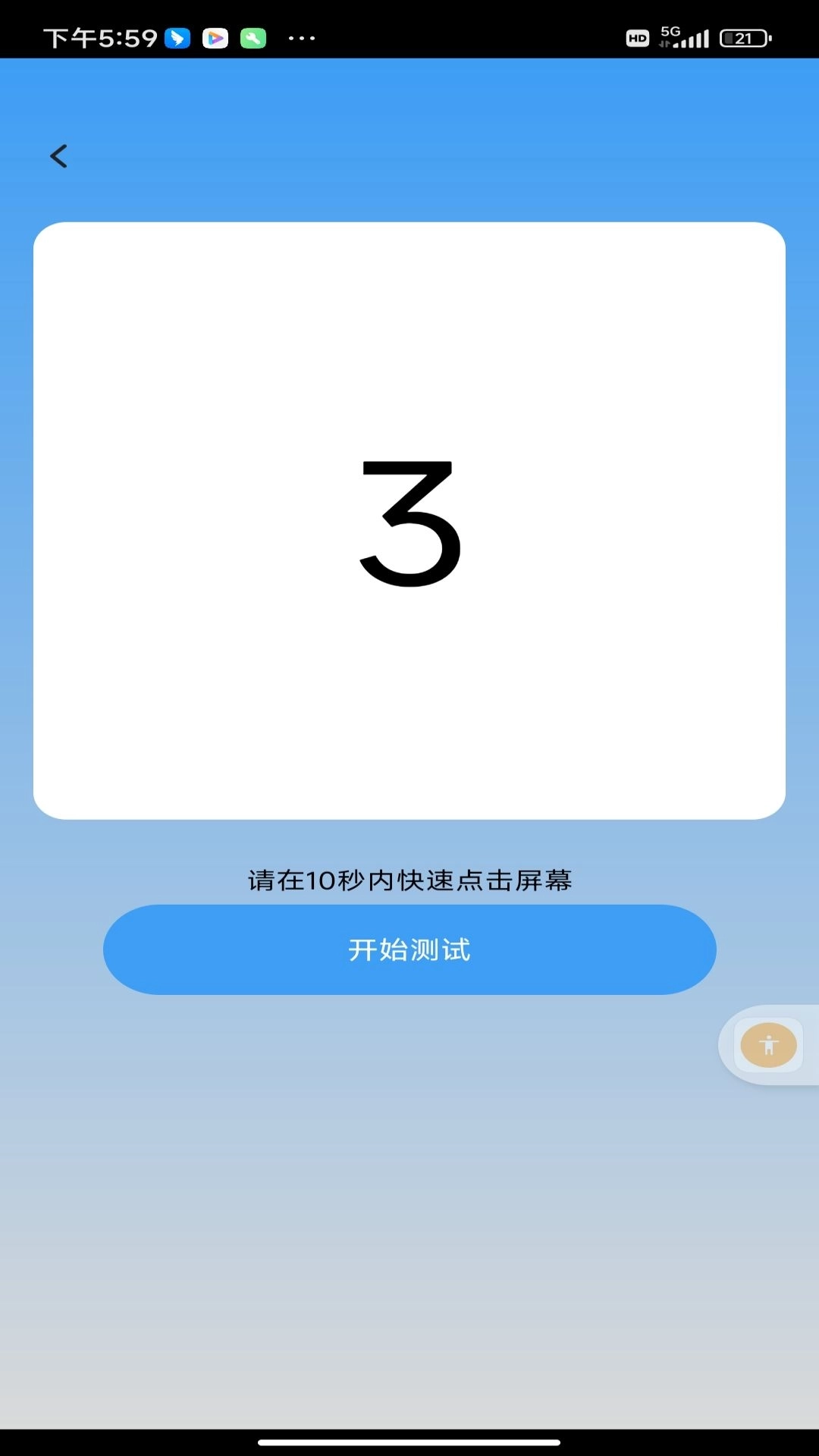Tap the instruction text about tapping in 10 seconds
The height and width of the screenshot is (1456, 819).
409,880
